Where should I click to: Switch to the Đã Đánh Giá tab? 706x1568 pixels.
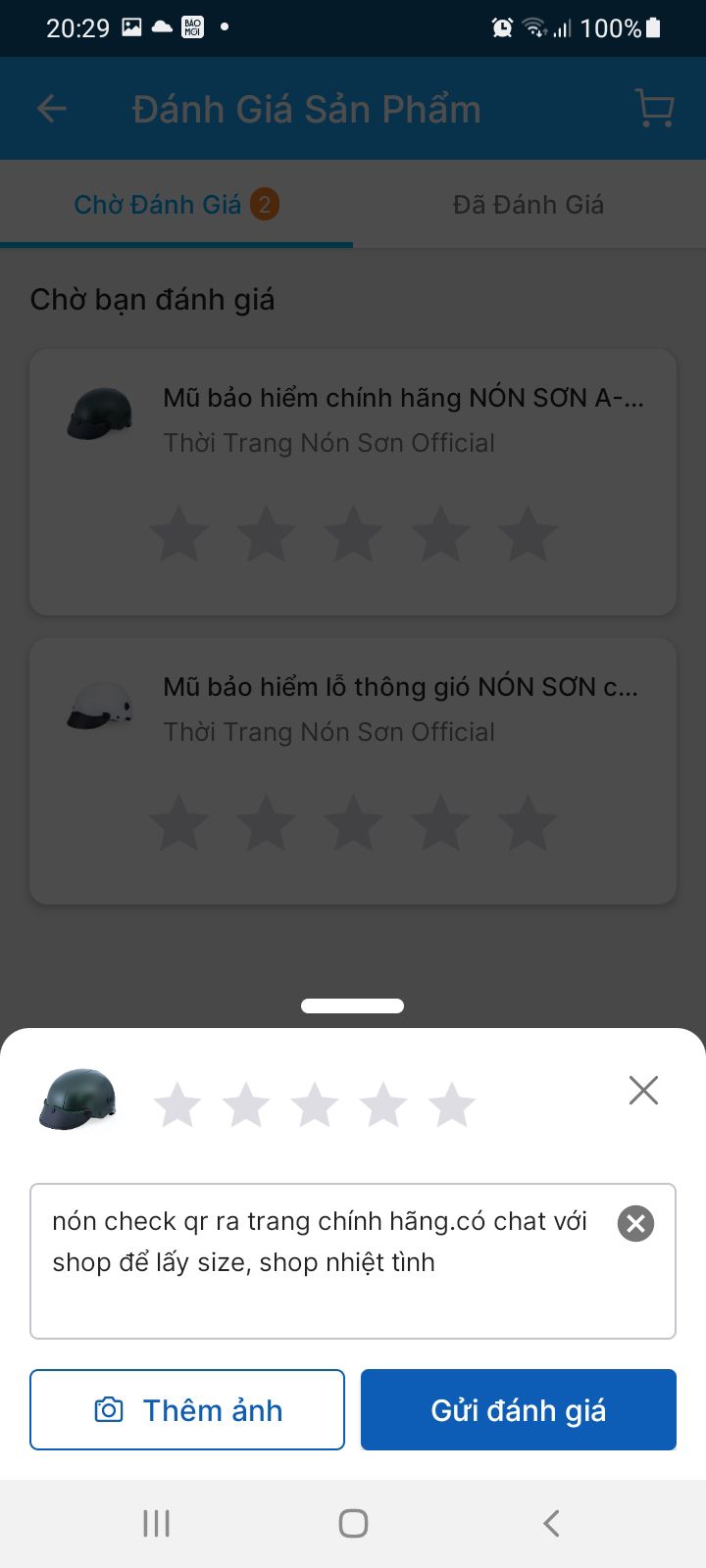point(529,204)
